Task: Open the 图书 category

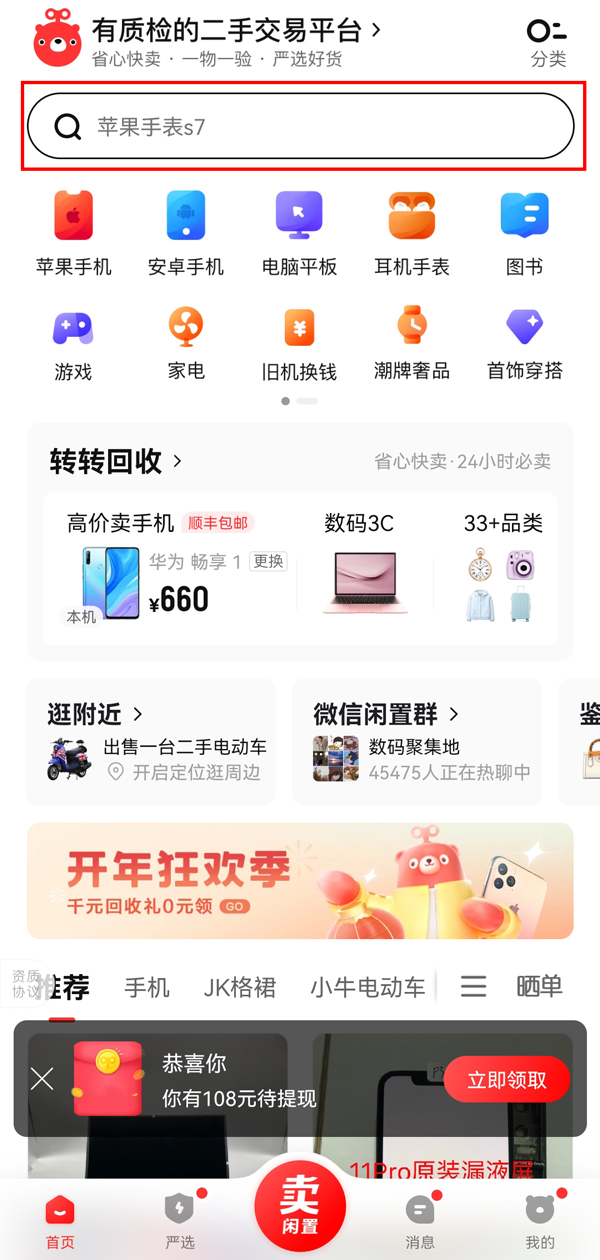Action: click(525, 233)
